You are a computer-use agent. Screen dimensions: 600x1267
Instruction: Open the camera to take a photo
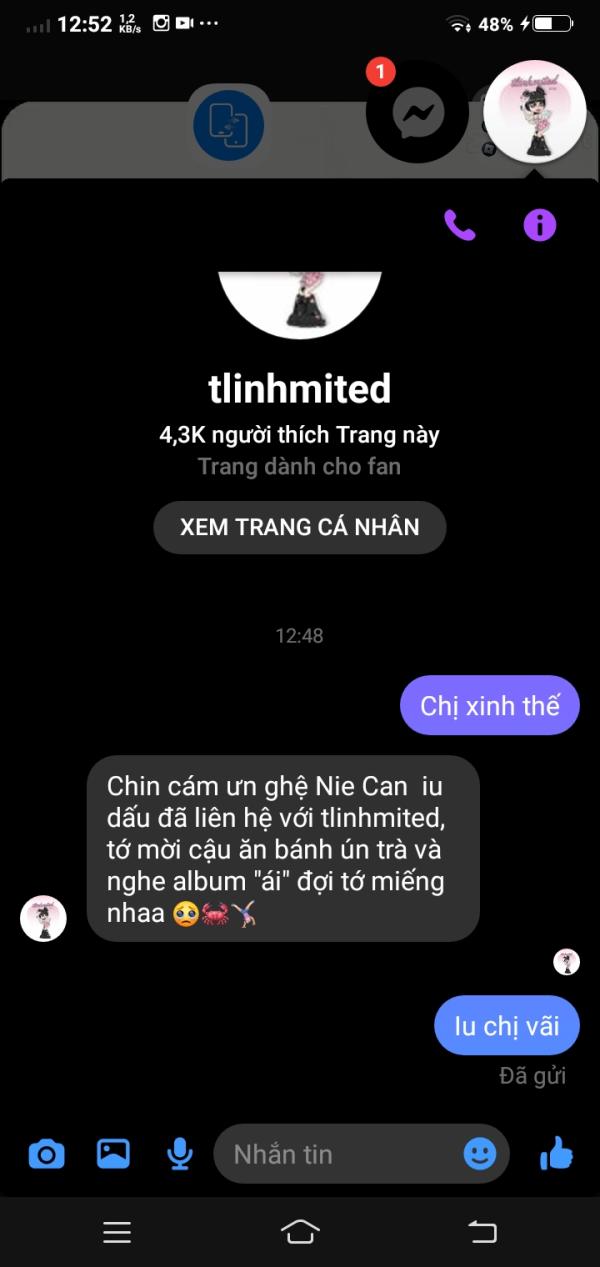(46, 1154)
